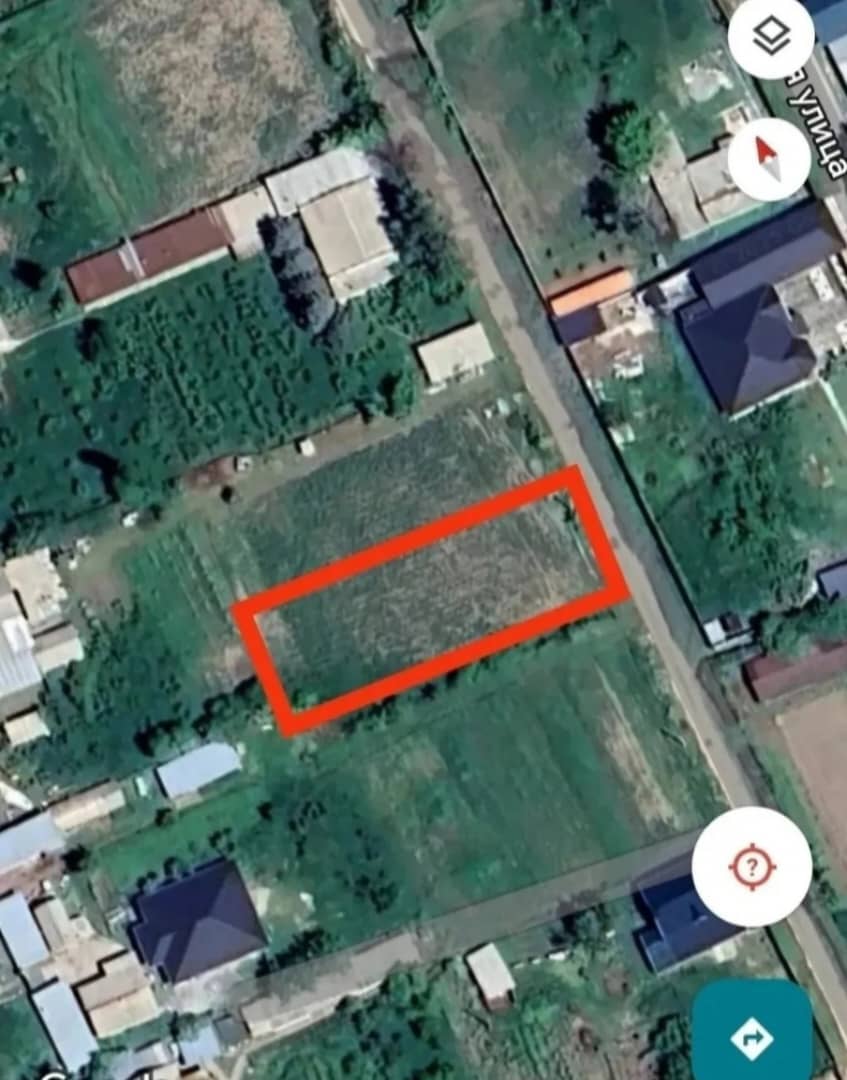Open the map layers selector

click(x=771, y=38)
